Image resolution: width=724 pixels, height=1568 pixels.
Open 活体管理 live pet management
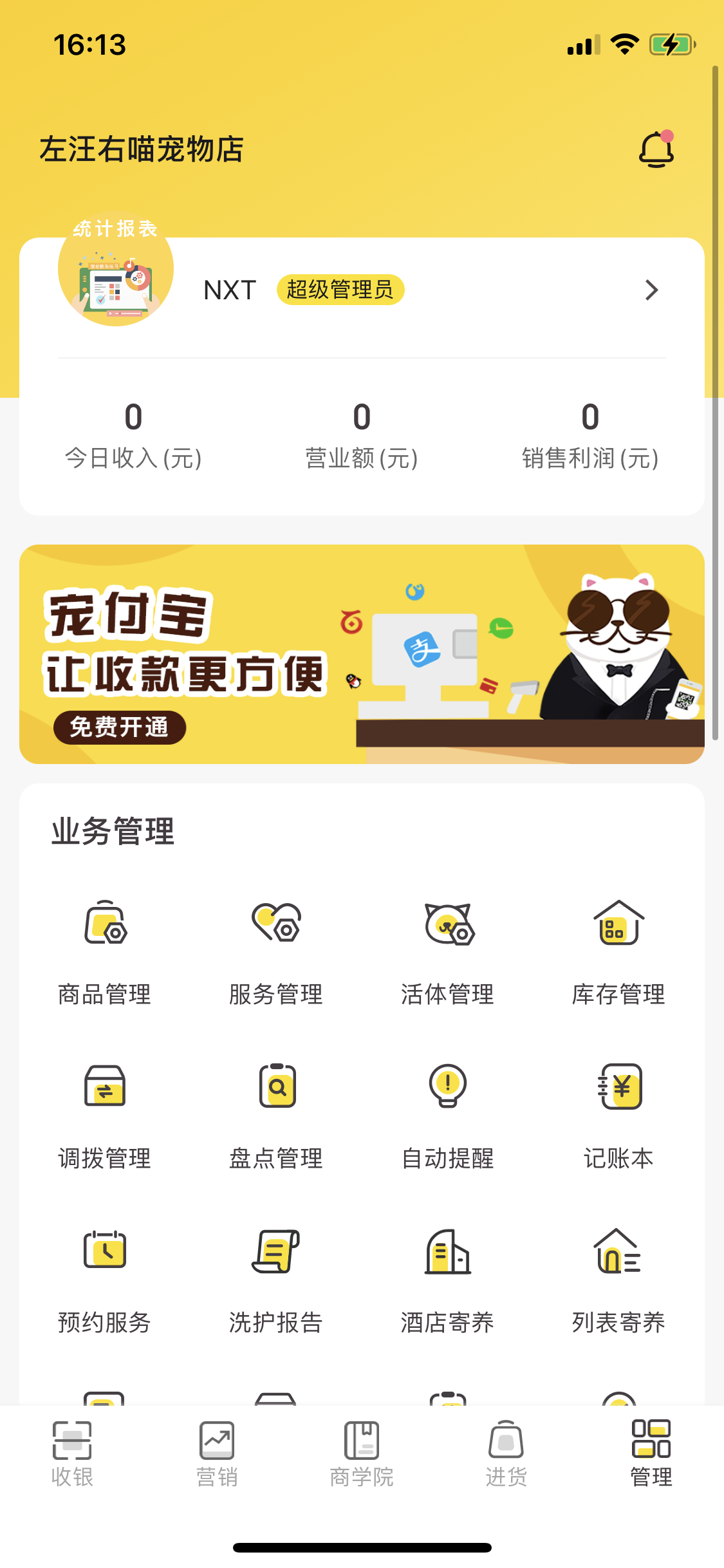448,951
